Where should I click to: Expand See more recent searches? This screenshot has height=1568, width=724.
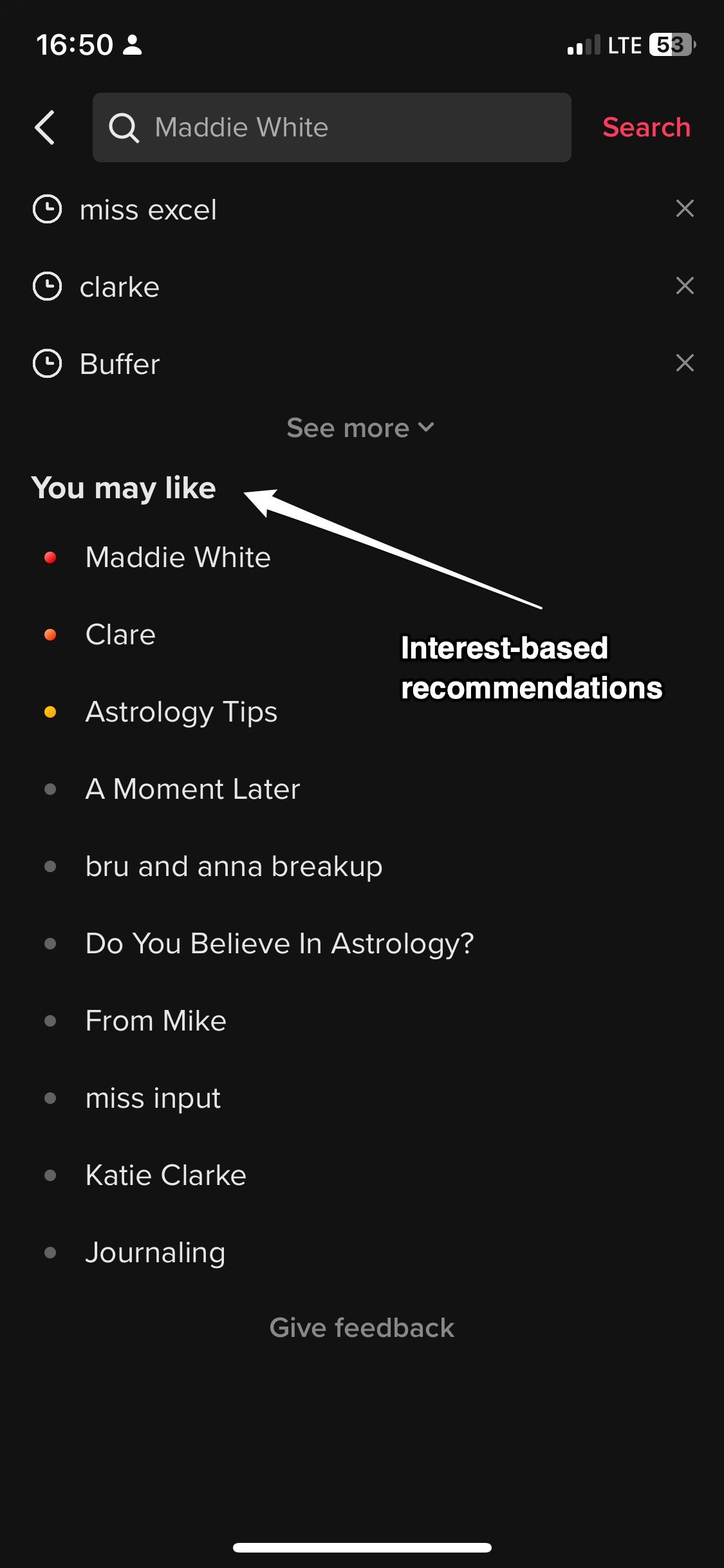[x=361, y=428]
